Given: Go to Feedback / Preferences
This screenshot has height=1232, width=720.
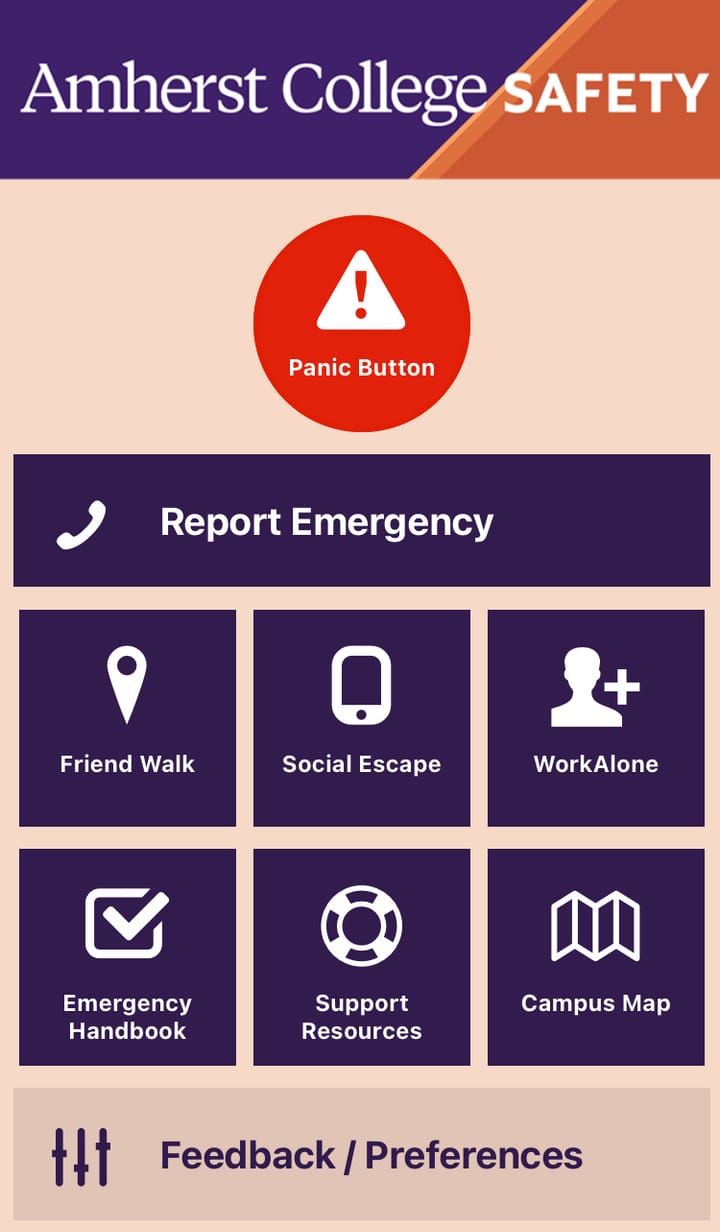Looking at the screenshot, I should click(x=361, y=1155).
